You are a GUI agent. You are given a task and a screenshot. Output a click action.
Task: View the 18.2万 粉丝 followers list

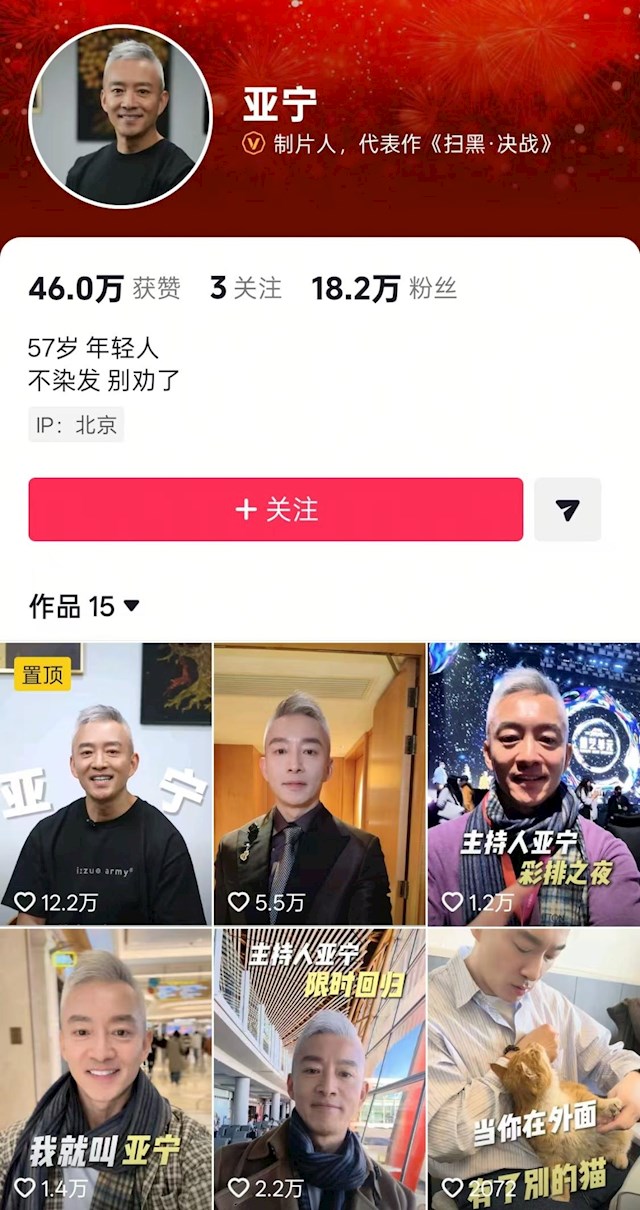point(384,289)
